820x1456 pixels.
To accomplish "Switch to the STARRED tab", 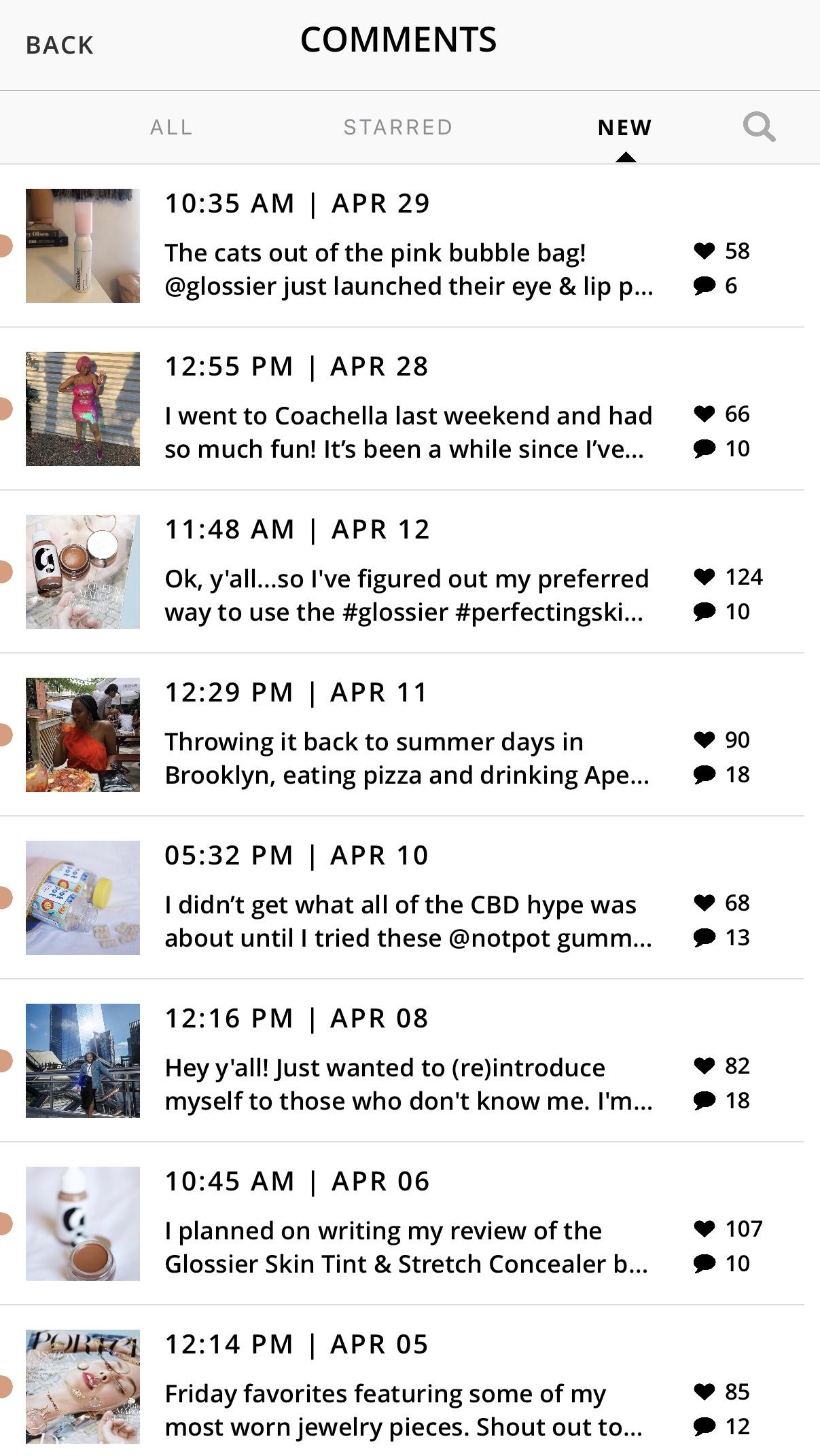I will 397,127.
